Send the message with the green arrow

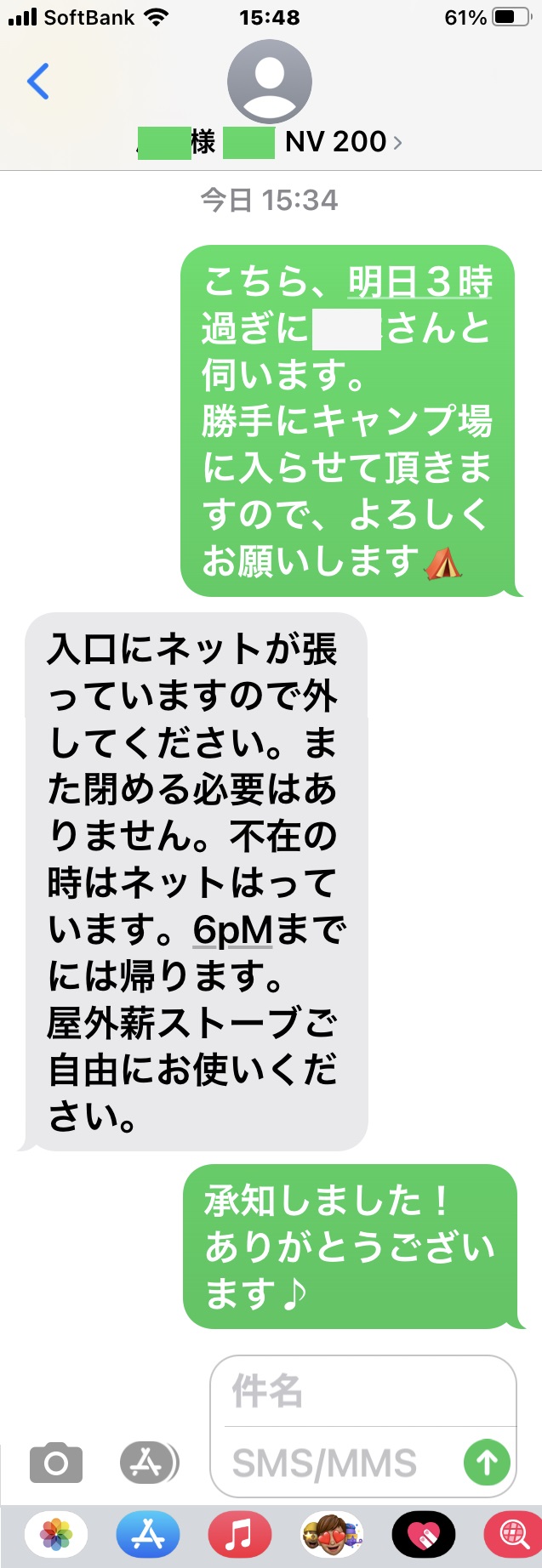click(x=487, y=1463)
